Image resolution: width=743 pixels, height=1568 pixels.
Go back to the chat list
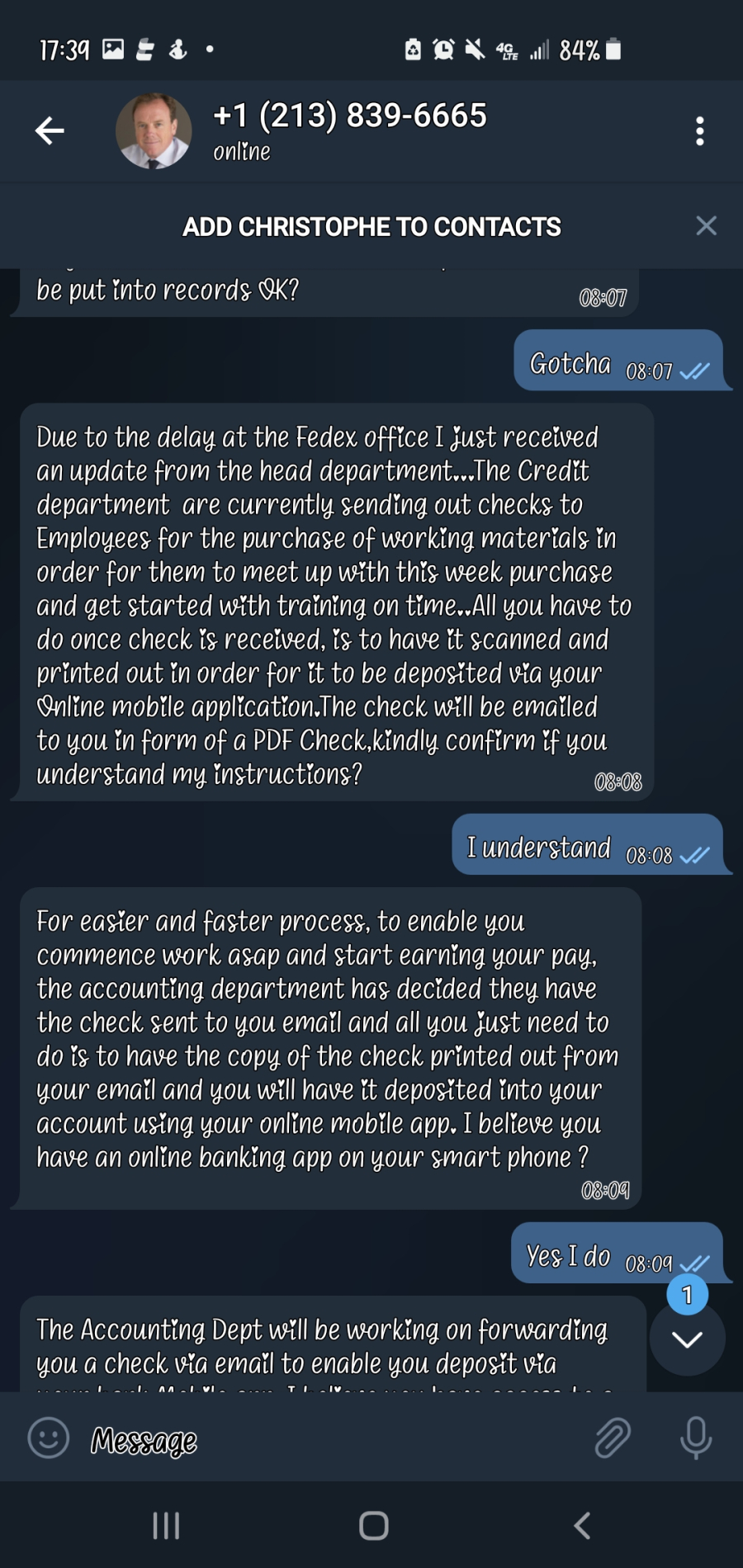coord(50,130)
